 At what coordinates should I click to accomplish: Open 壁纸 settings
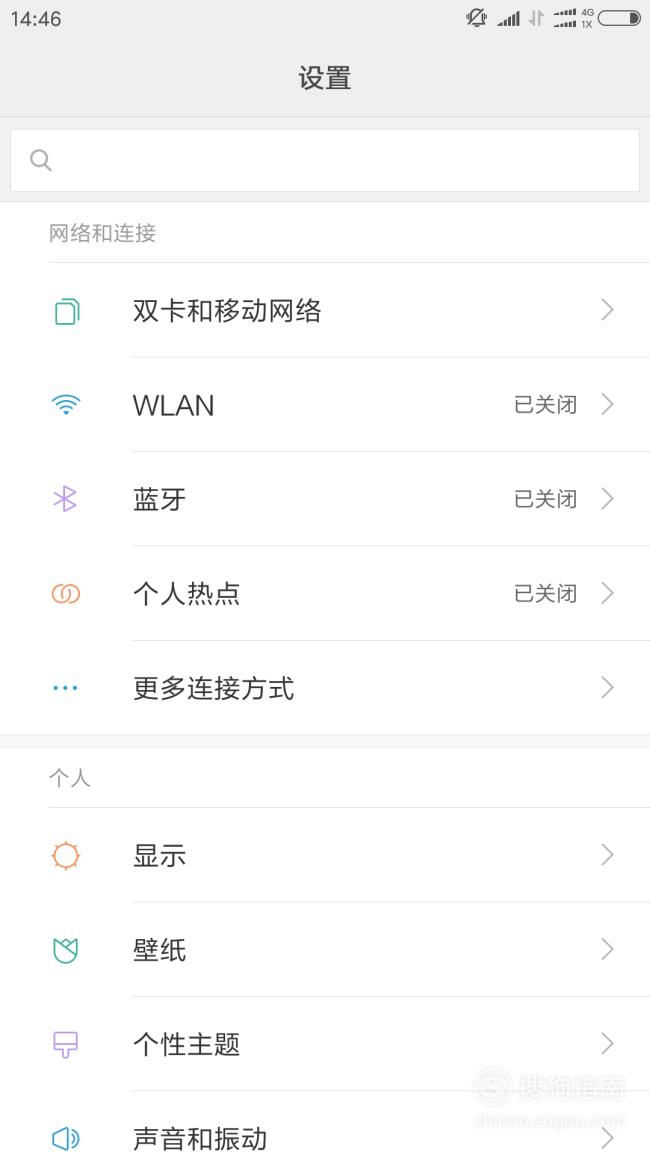(x=325, y=949)
